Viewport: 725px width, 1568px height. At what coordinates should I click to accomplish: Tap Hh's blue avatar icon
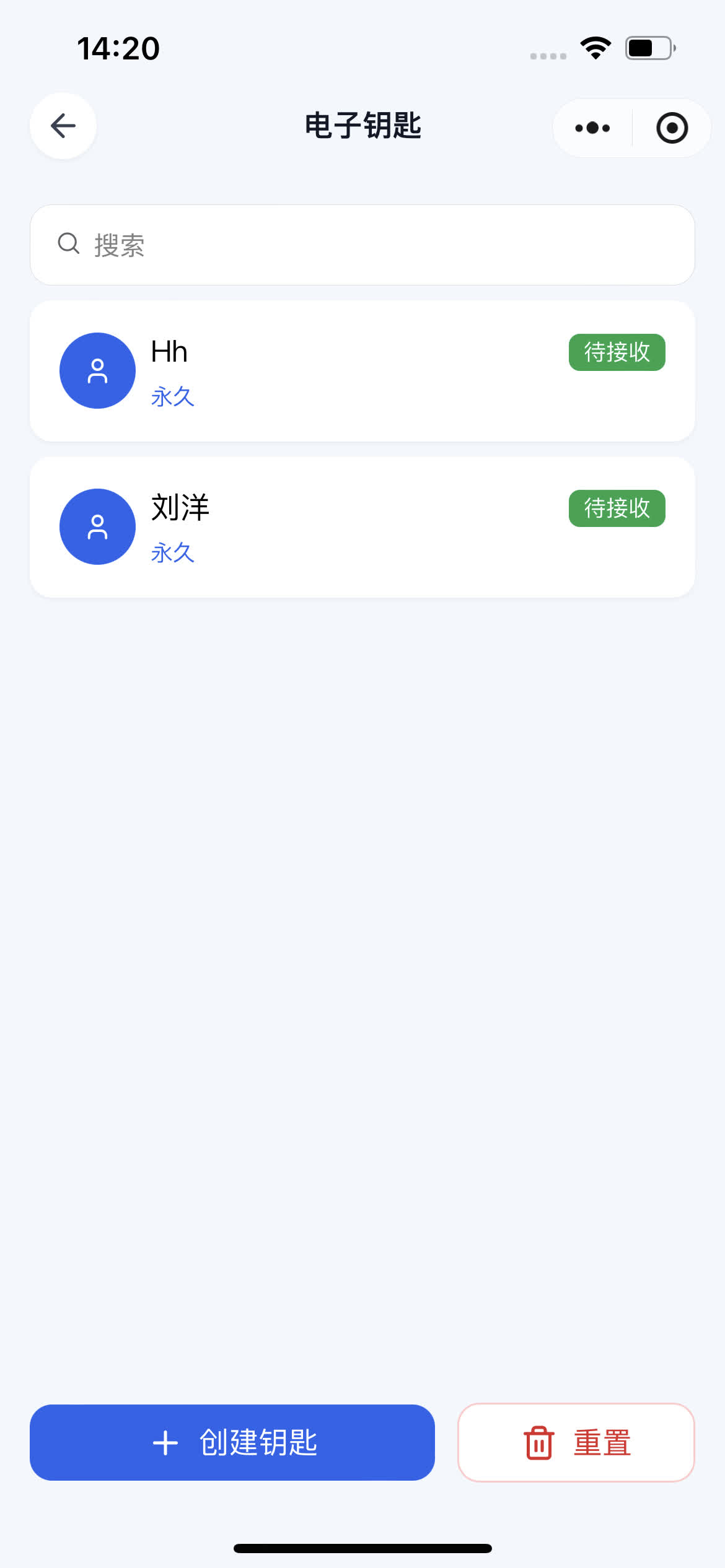pyautogui.click(x=97, y=370)
